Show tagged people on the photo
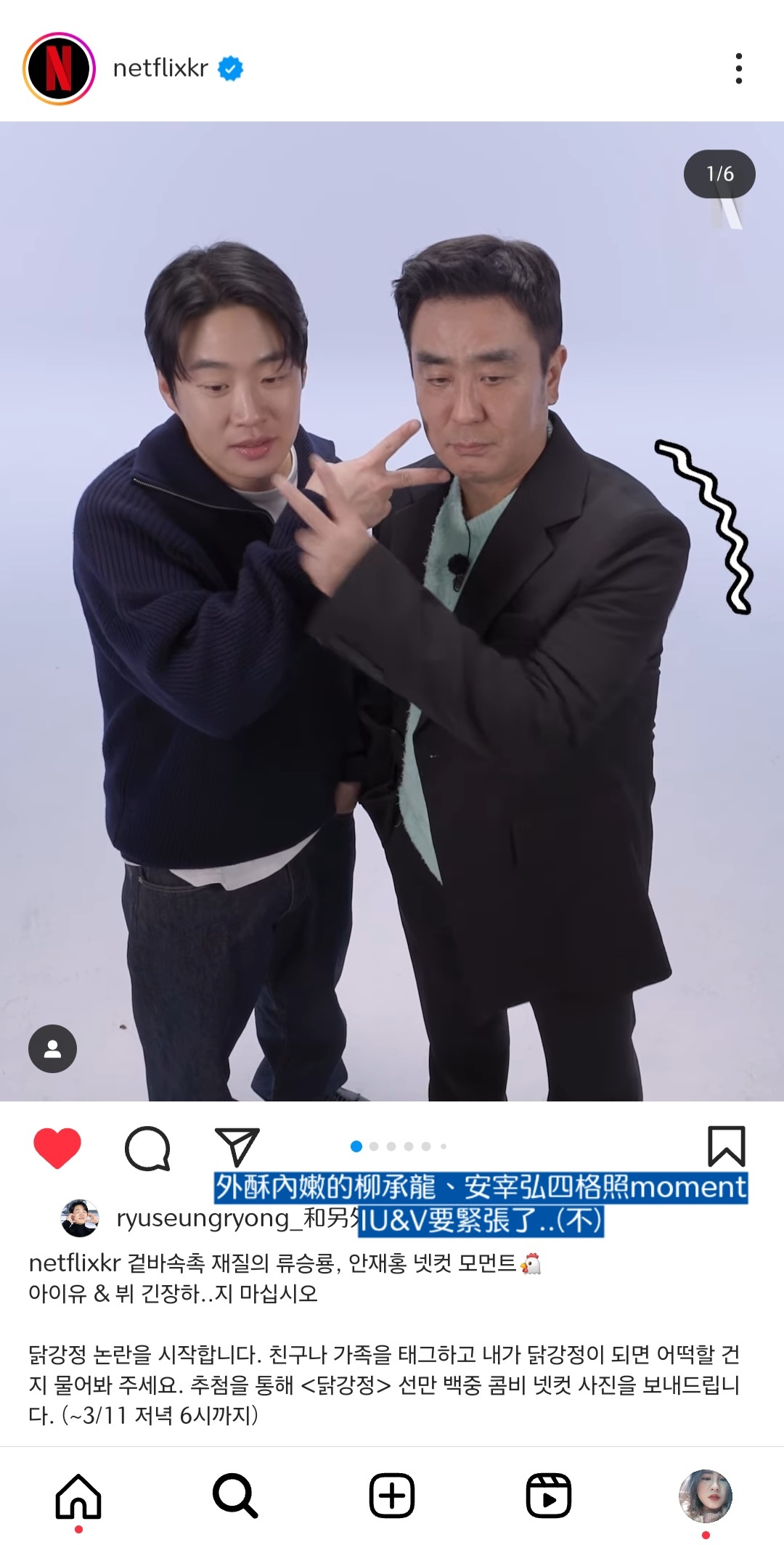The height and width of the screenshot is (1545, 784). pos(52,1048)
